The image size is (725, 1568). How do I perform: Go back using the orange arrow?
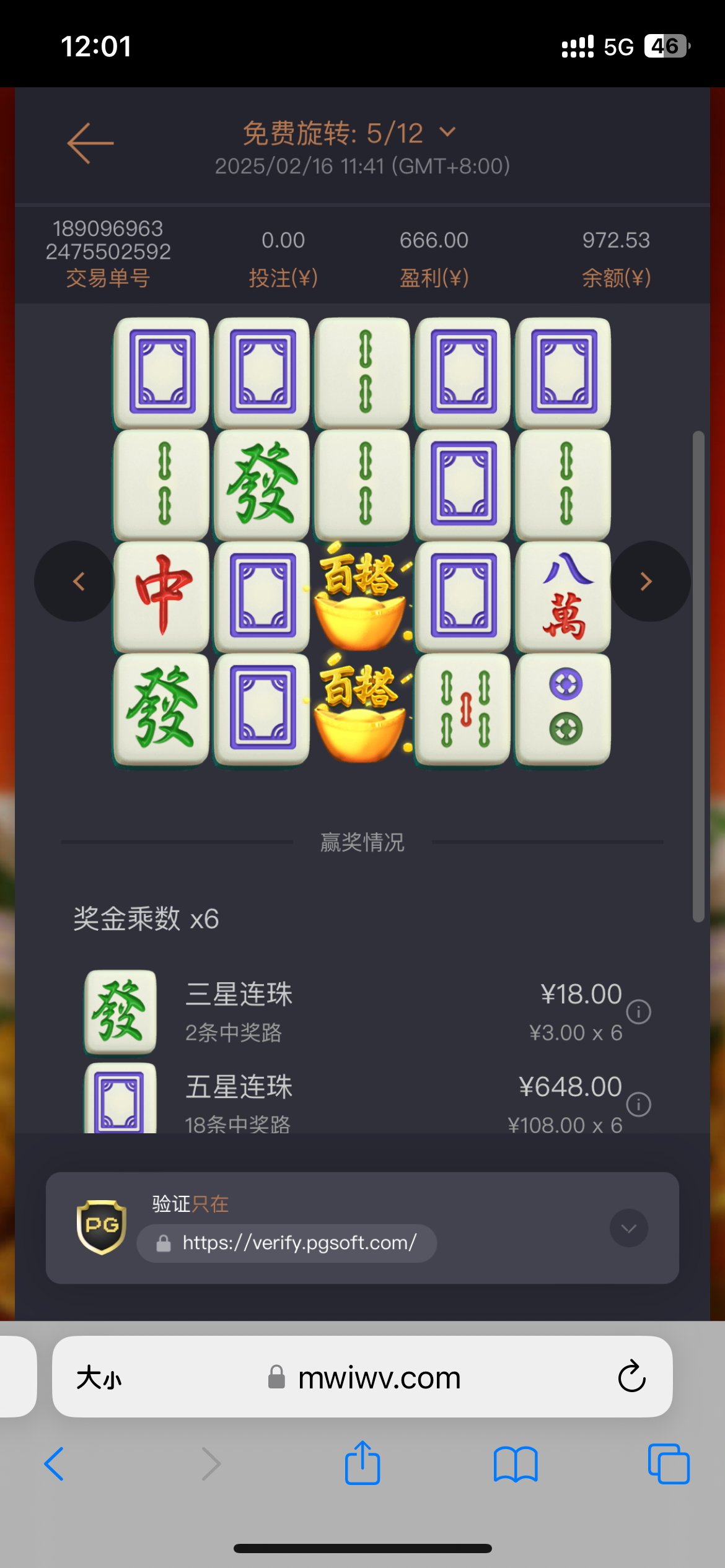(90, 143)
